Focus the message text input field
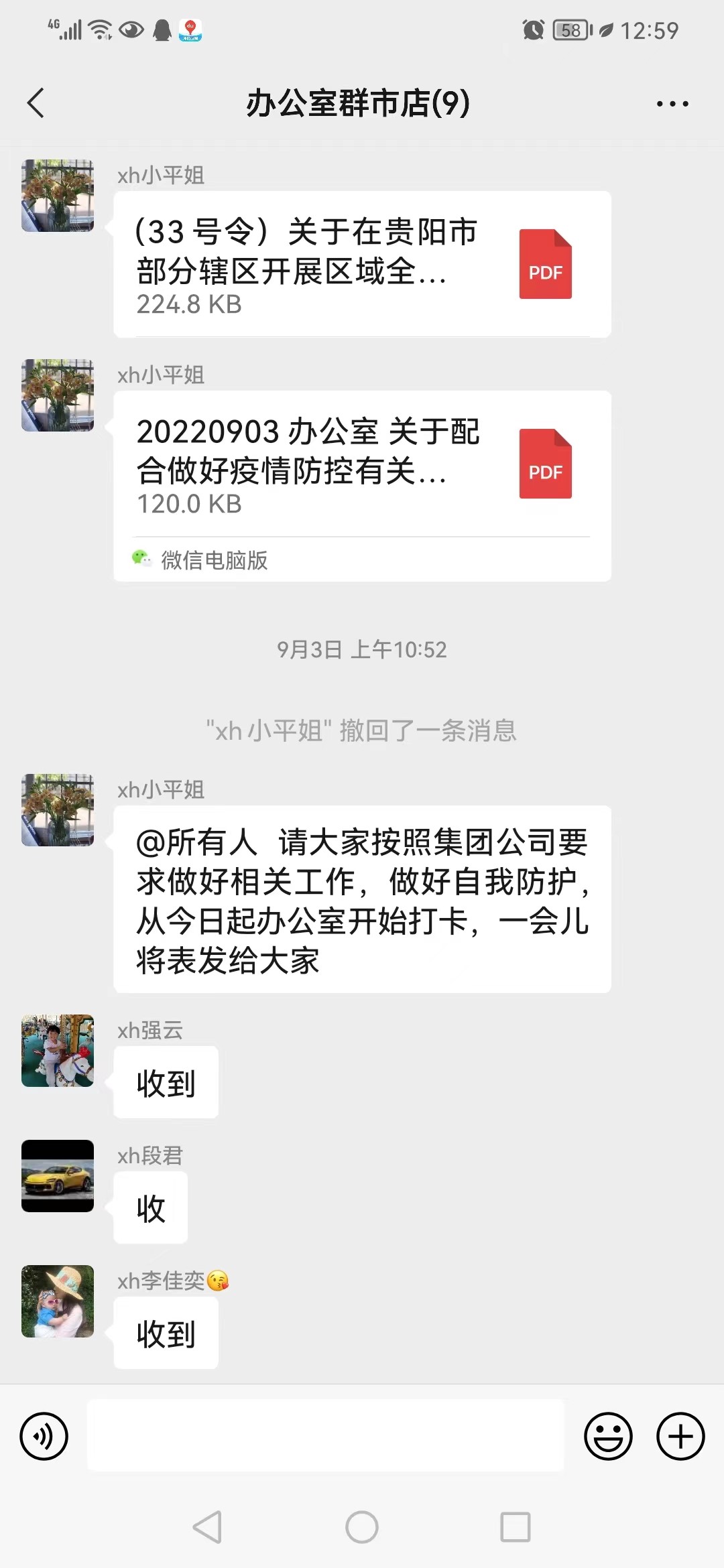724x1568 pixels. point(326,1435)
